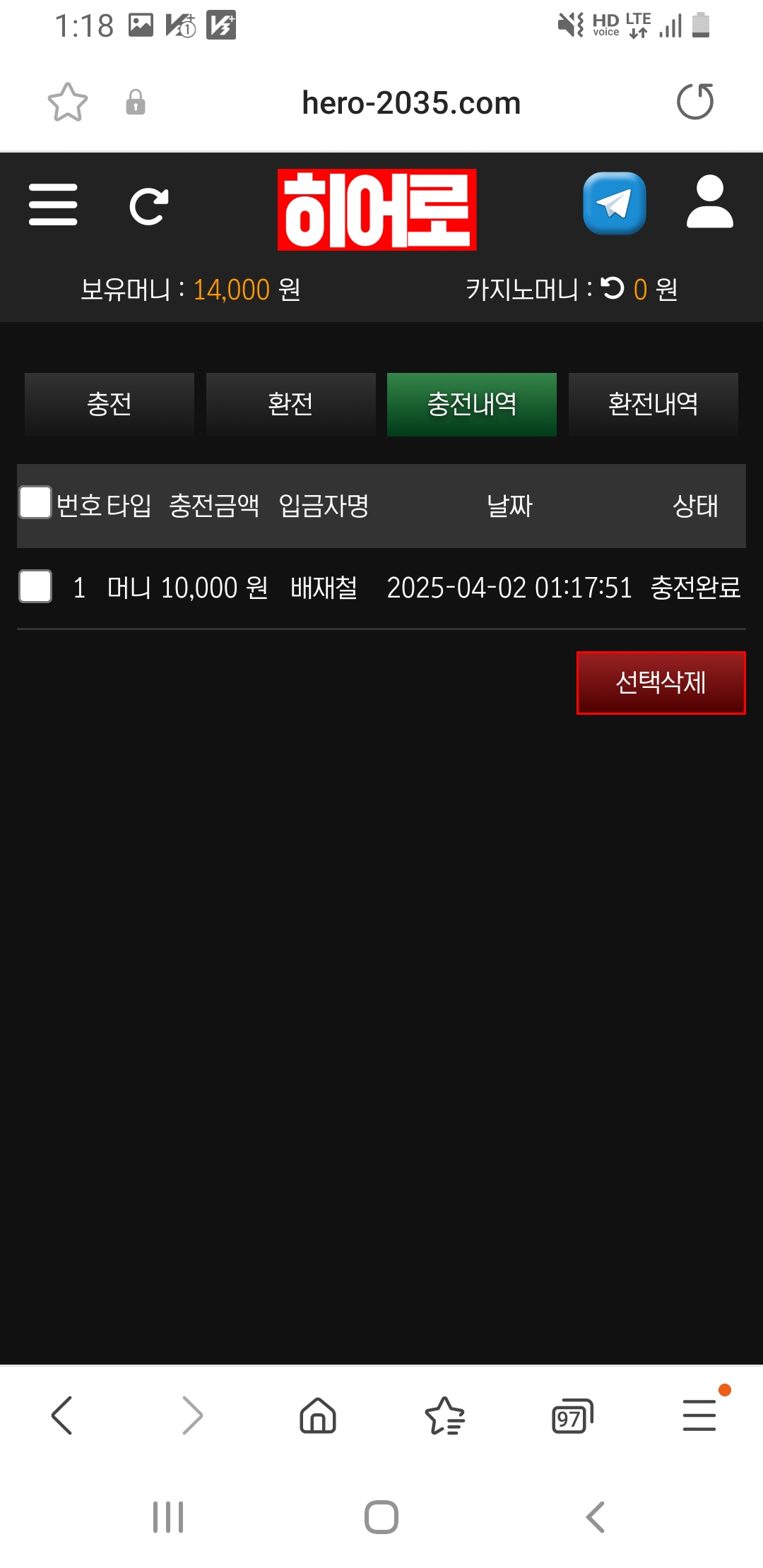The image size is (763, 1568).
Task: Open the user profile icon
Action: pos(709,203)
